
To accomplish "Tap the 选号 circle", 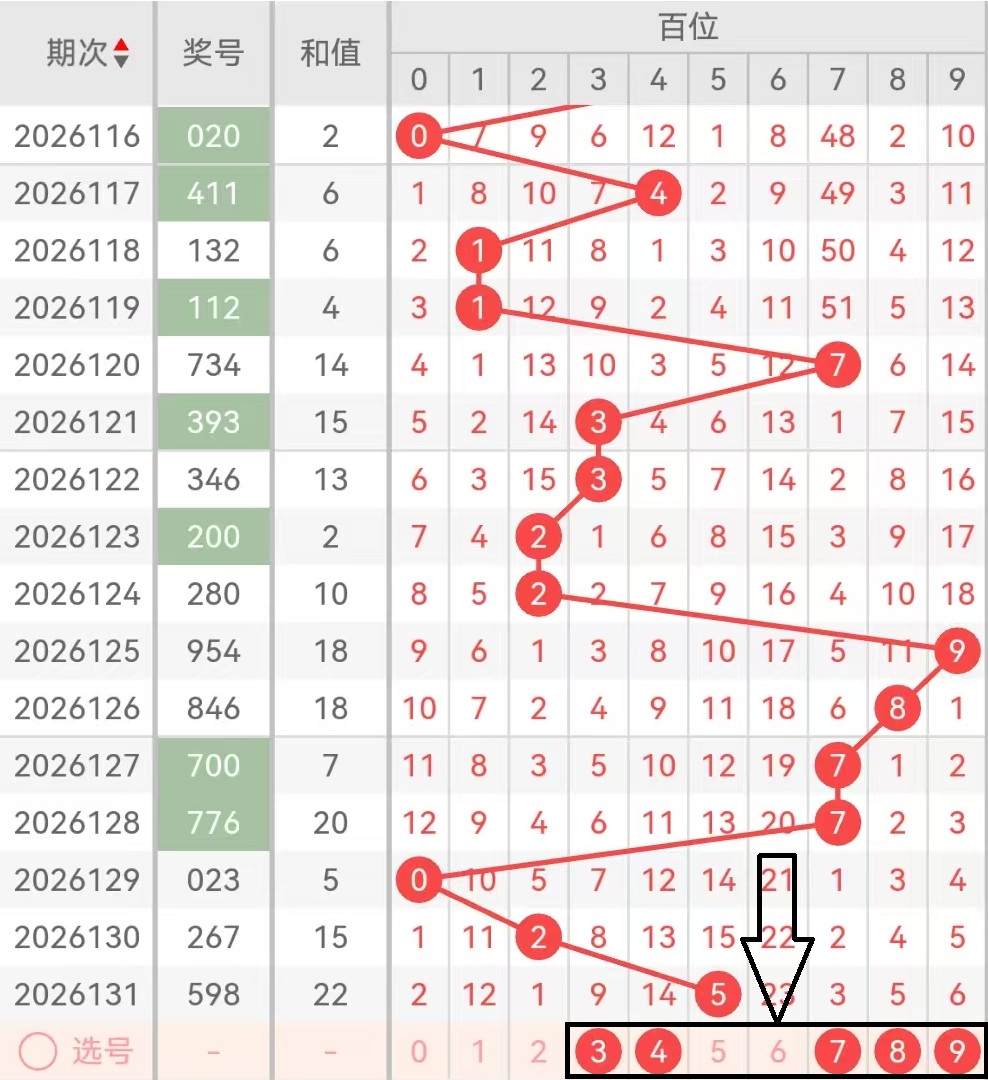I will (37, 1052).
